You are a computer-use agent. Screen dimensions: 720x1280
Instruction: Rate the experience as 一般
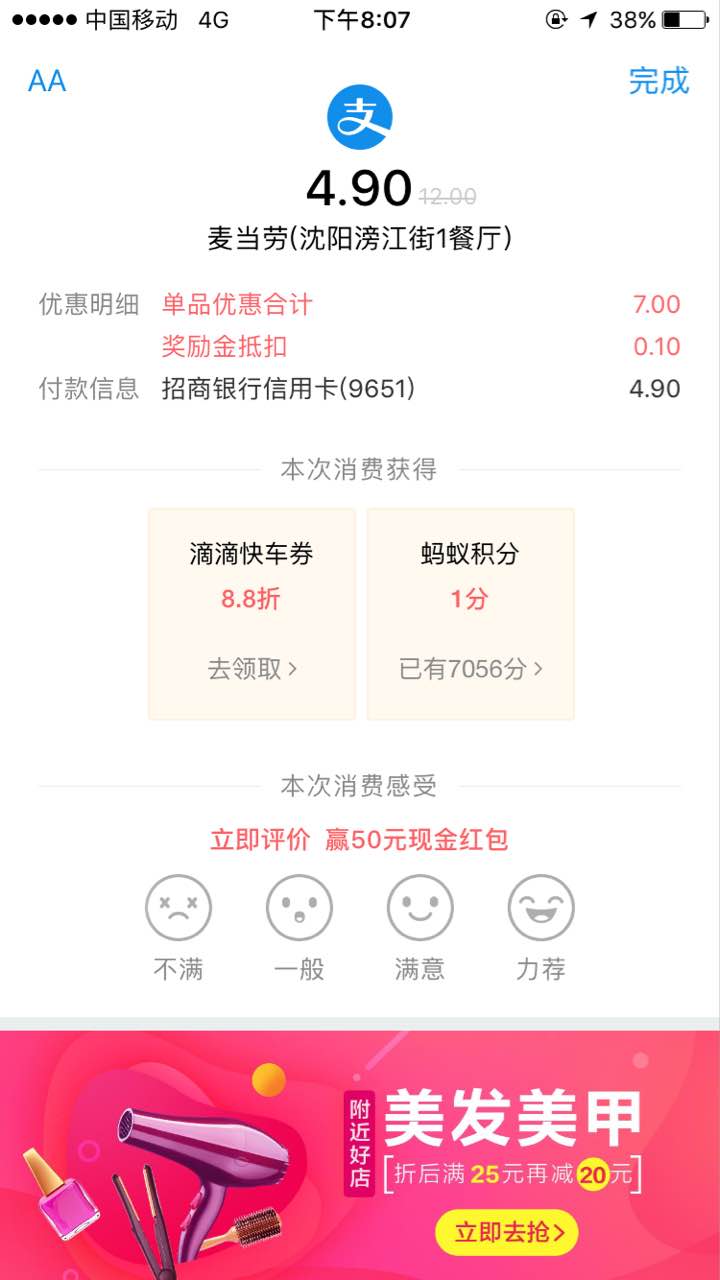[299, 908]
